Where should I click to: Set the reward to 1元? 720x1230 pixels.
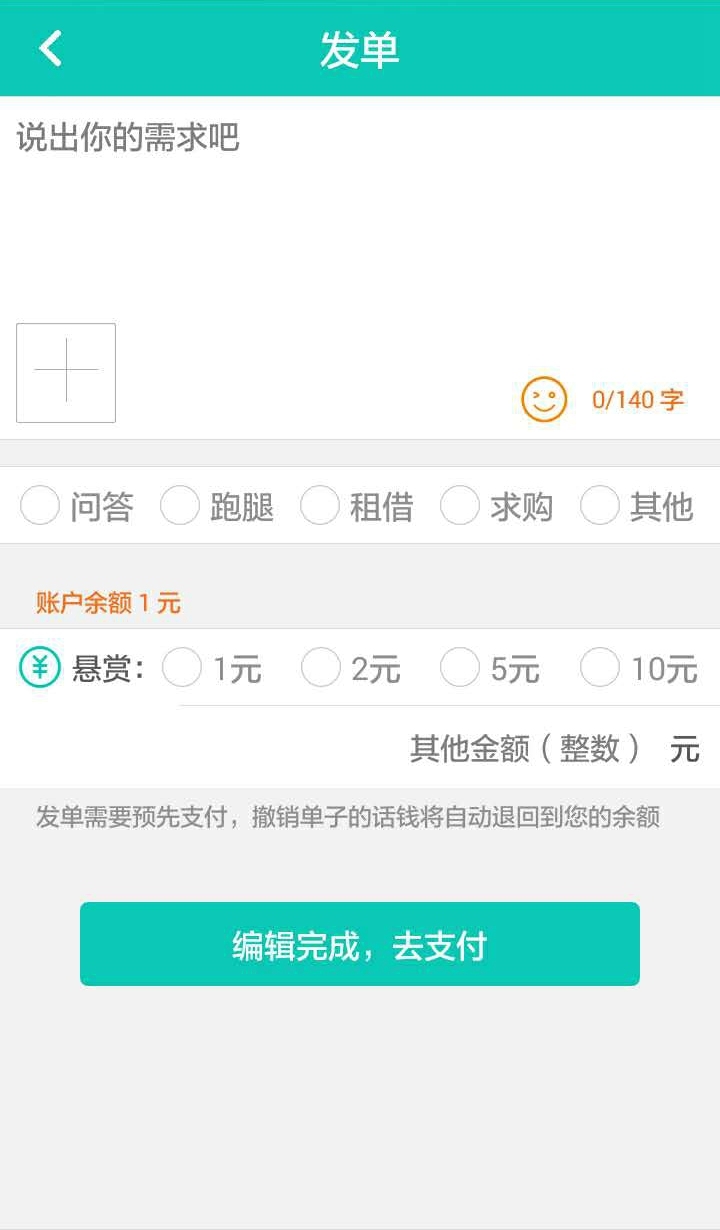tap(182, 668)
